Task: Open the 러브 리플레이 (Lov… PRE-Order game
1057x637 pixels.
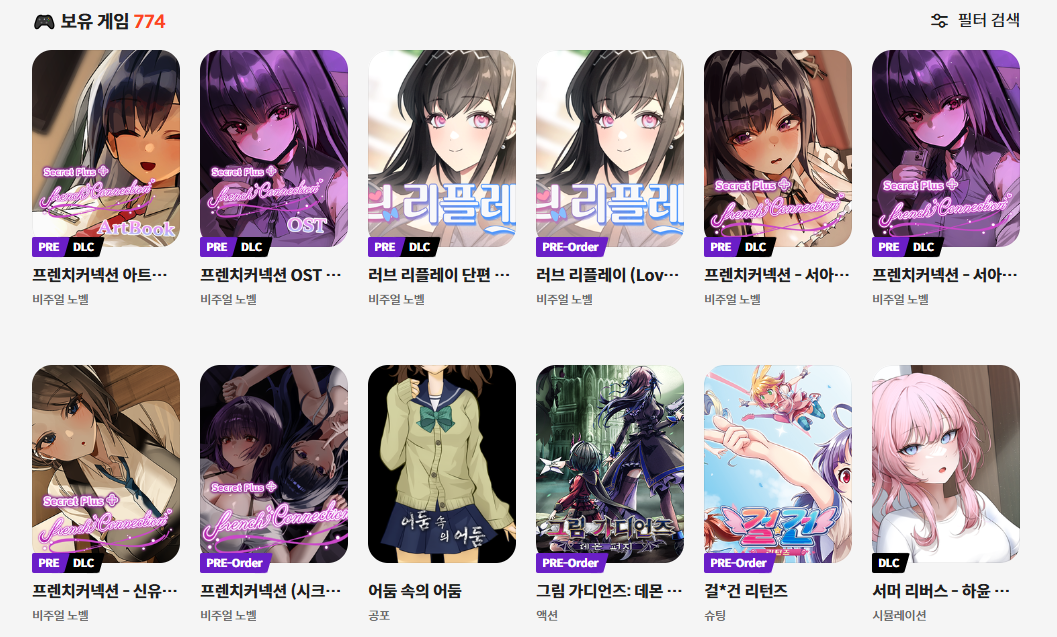Action: pyautogui.click(x=610, y=149)
